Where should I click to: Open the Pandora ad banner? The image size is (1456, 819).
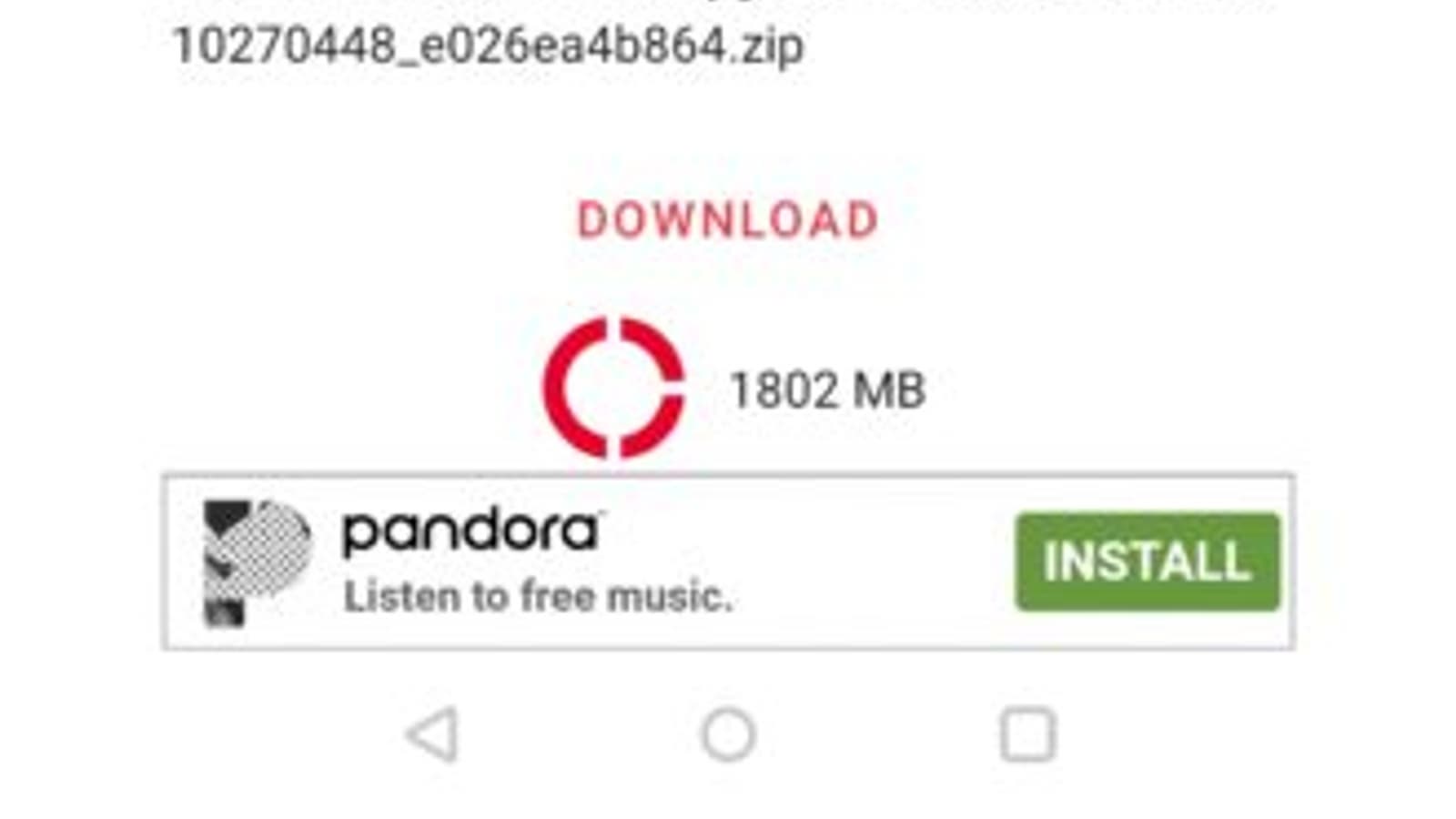537,561
